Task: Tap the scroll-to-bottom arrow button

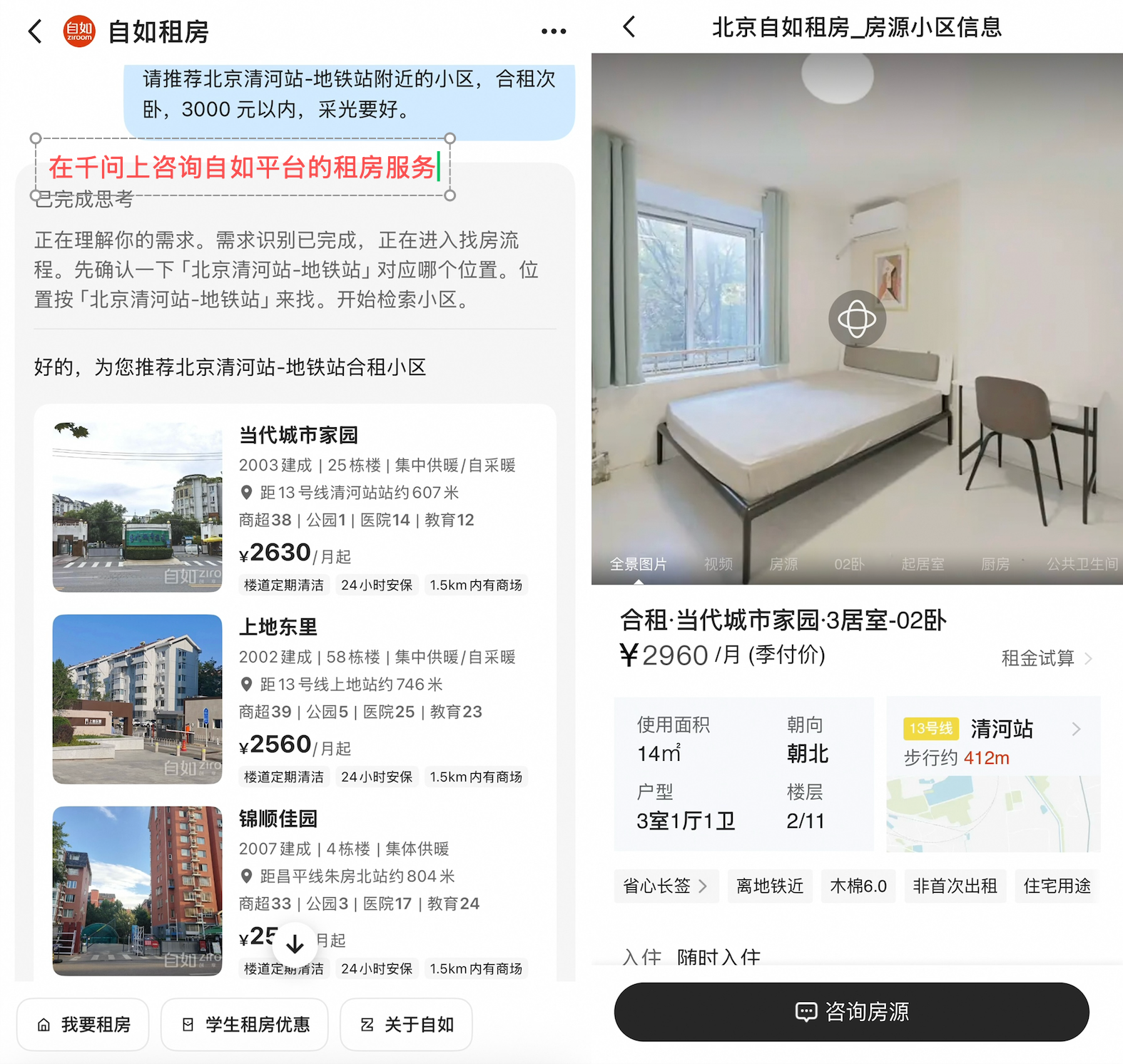Action: (x=295, y=944)
